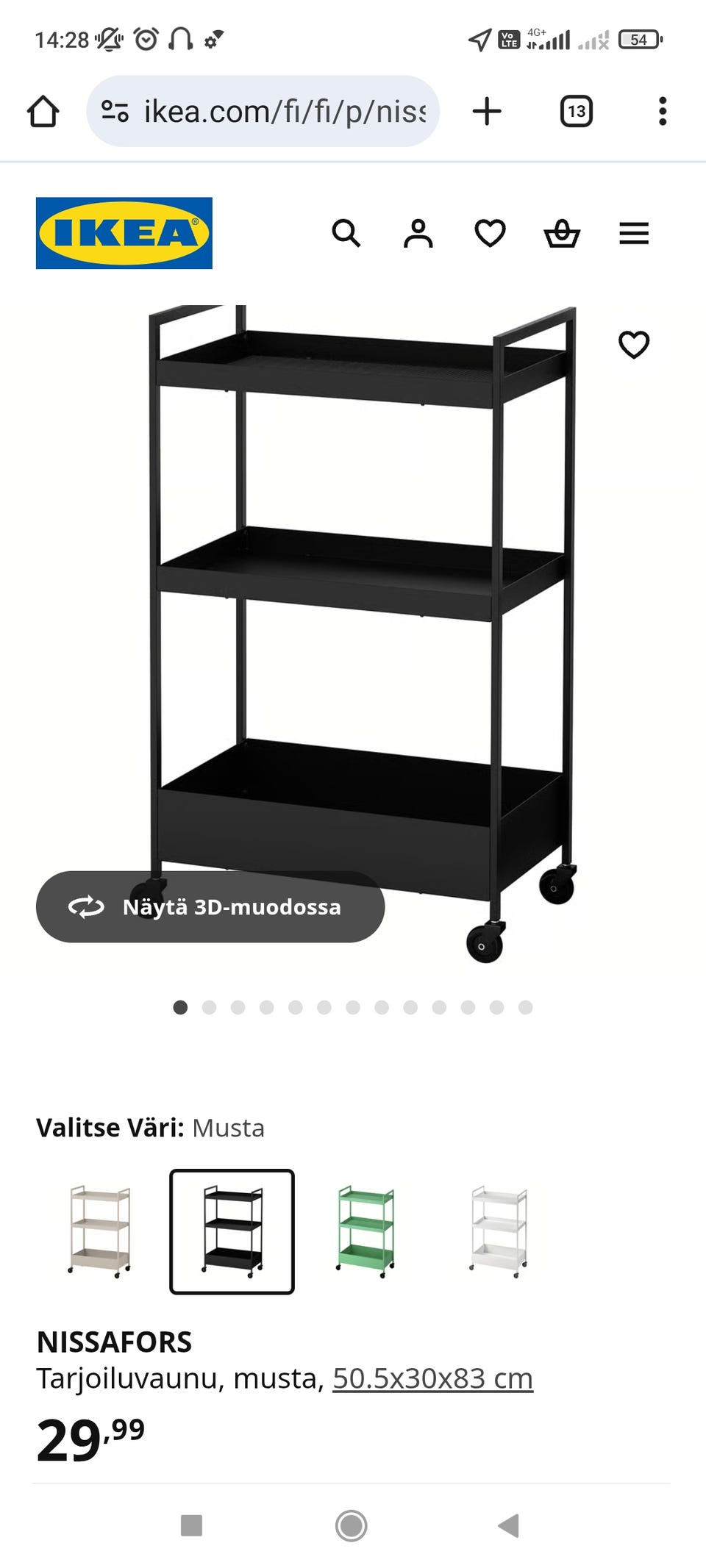706x1568 pixels.
Task: Show the product in 3D
Action: click(x=210, y=906)
